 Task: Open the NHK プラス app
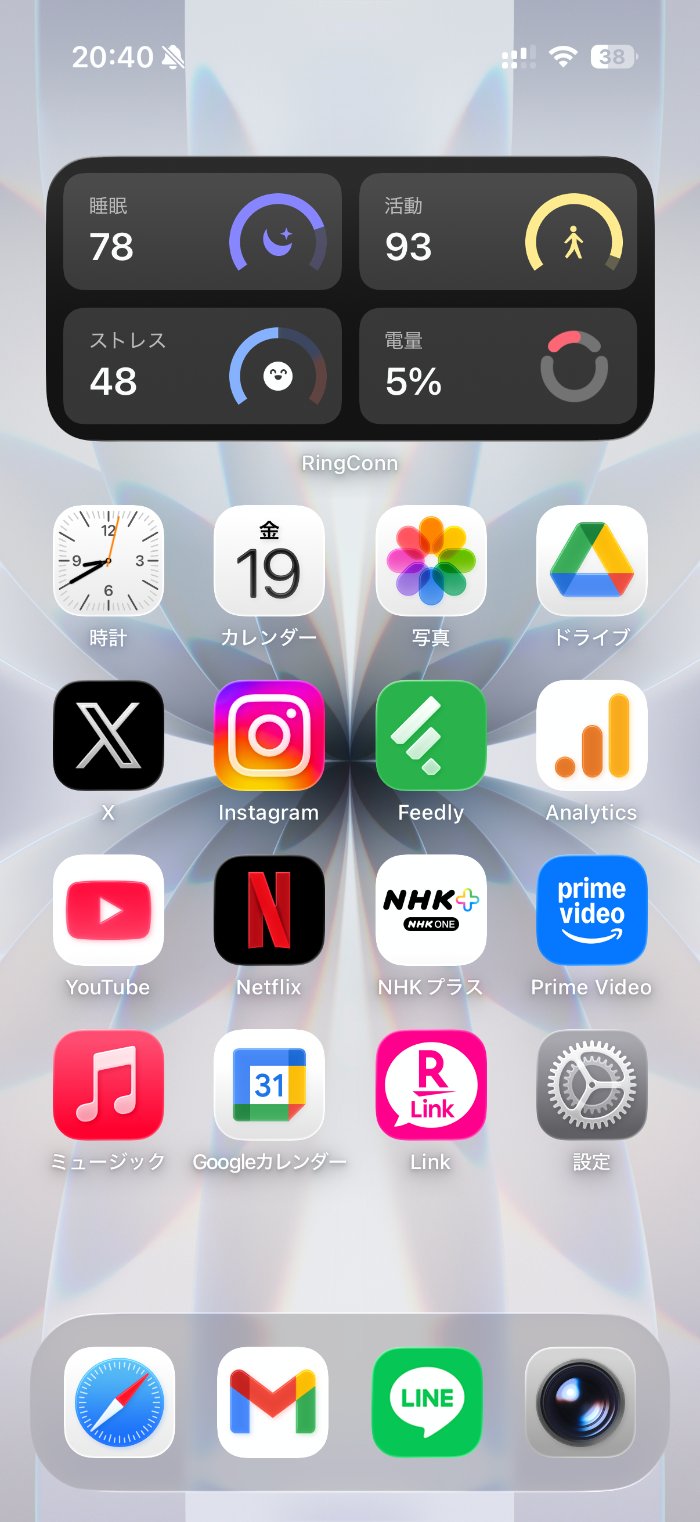(x=431, y=910)
